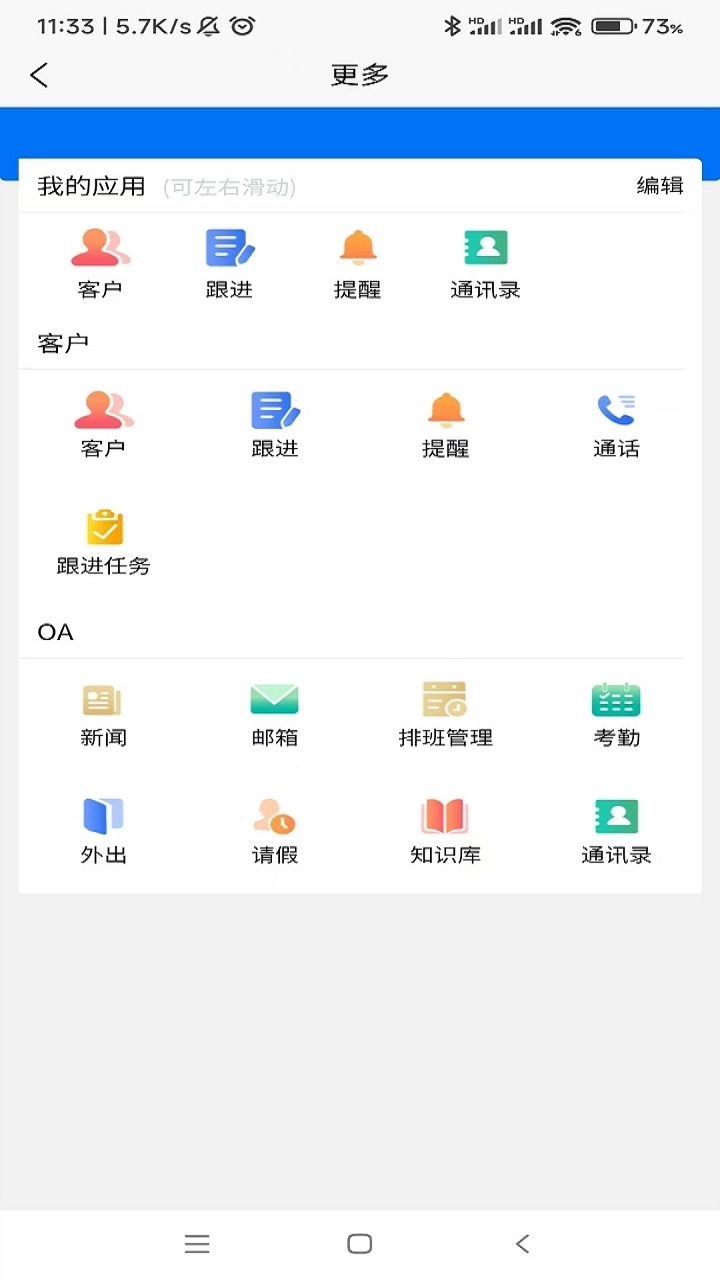720x1280 pixels.
Task: Tap the alarm clock status bar icon
Action: 243,27
